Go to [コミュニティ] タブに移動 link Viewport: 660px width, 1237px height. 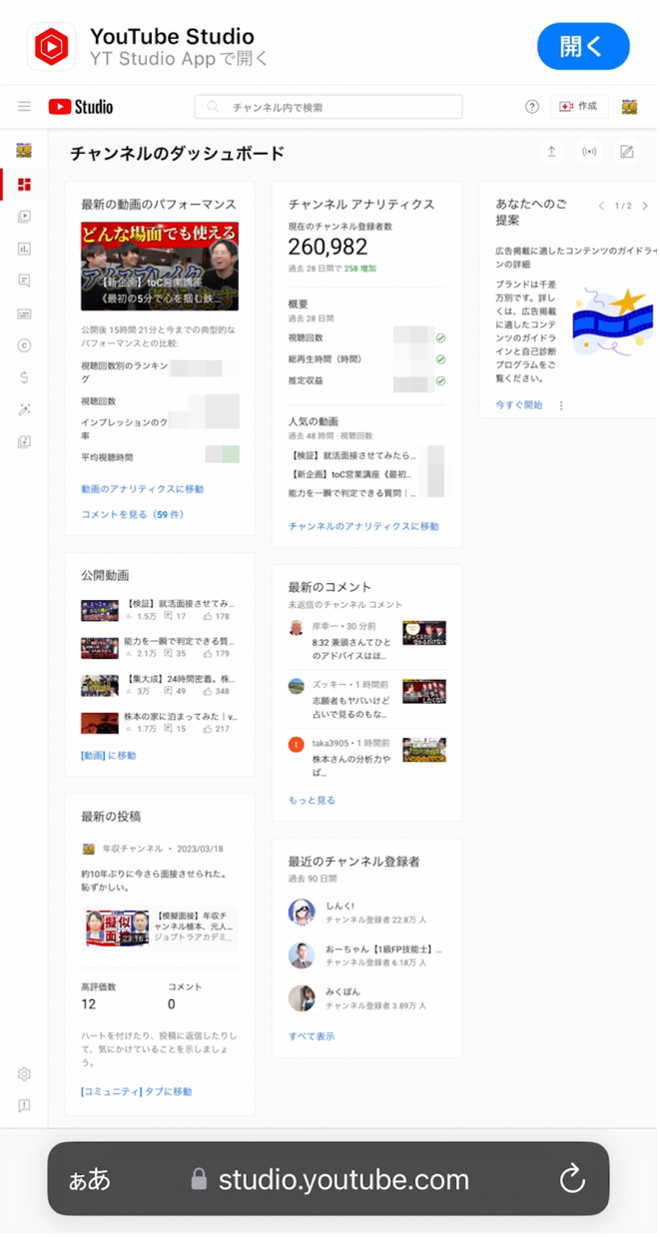click(x=136, y=1091)
